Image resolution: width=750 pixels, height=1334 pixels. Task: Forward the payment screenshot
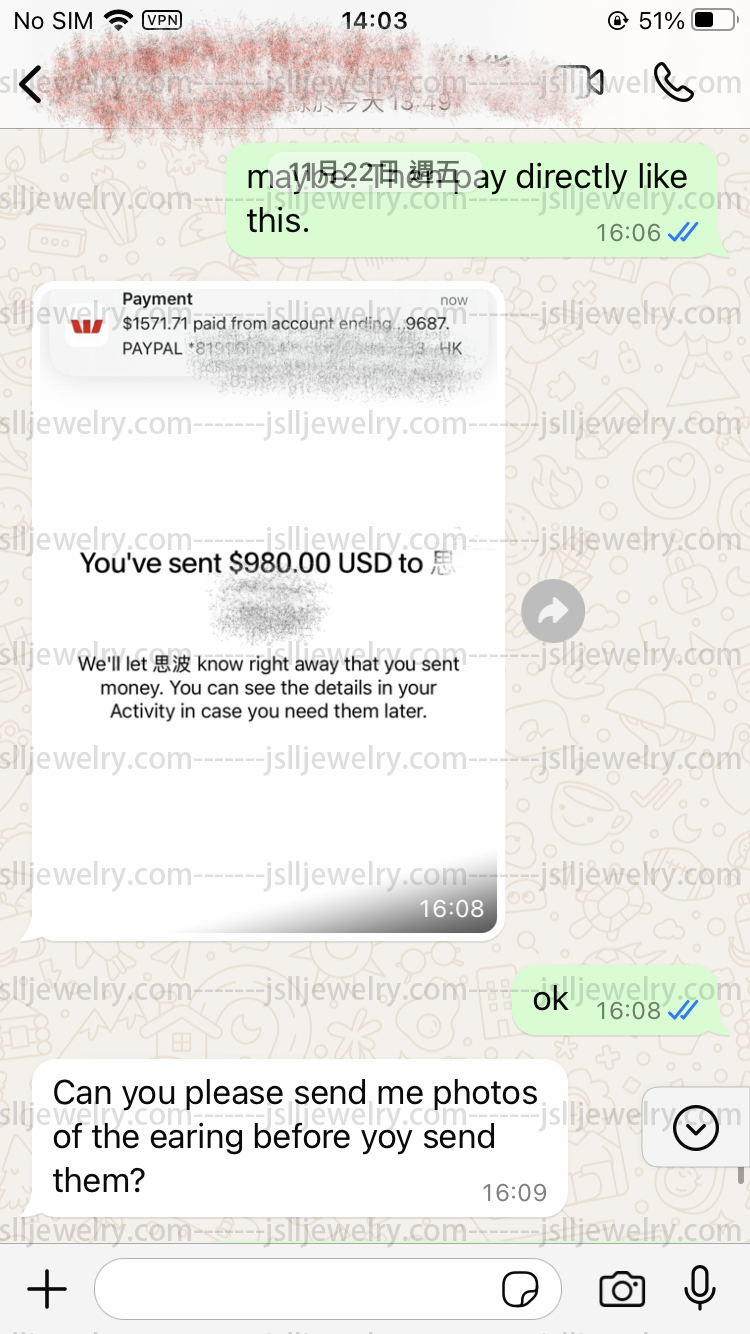[x=553, y=611]
